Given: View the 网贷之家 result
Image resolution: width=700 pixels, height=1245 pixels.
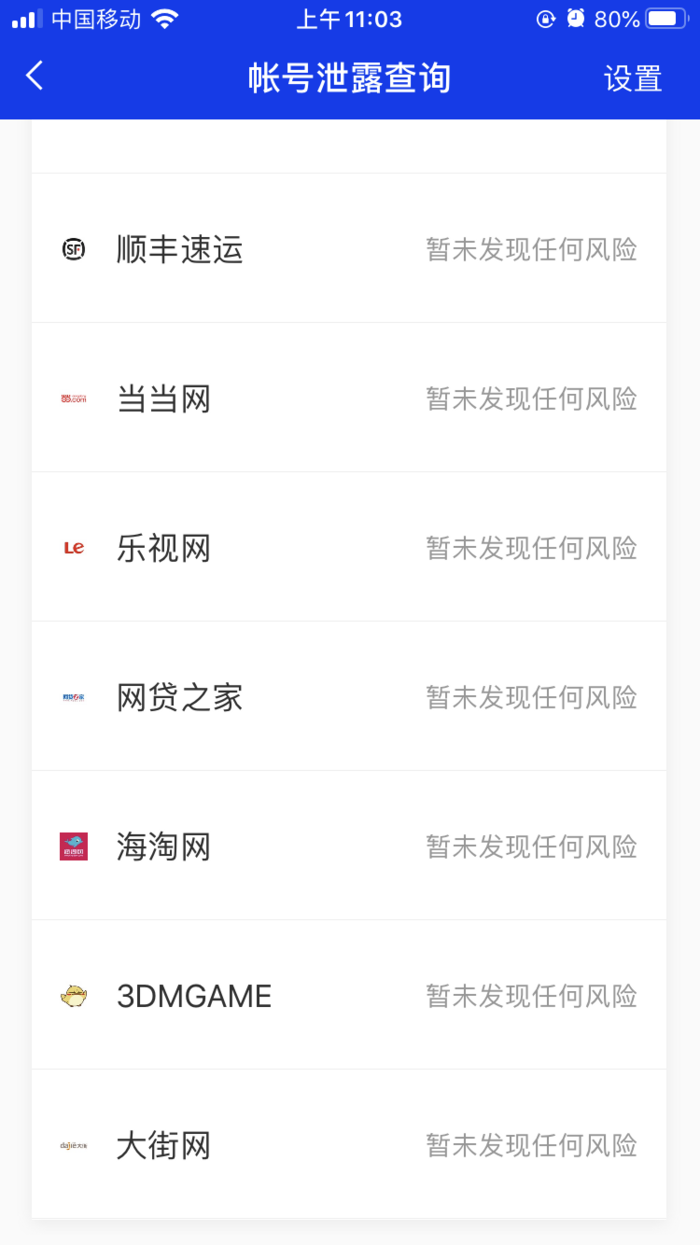Looking at the screenshot, I should pyautogui.click(x=349, y=696).
